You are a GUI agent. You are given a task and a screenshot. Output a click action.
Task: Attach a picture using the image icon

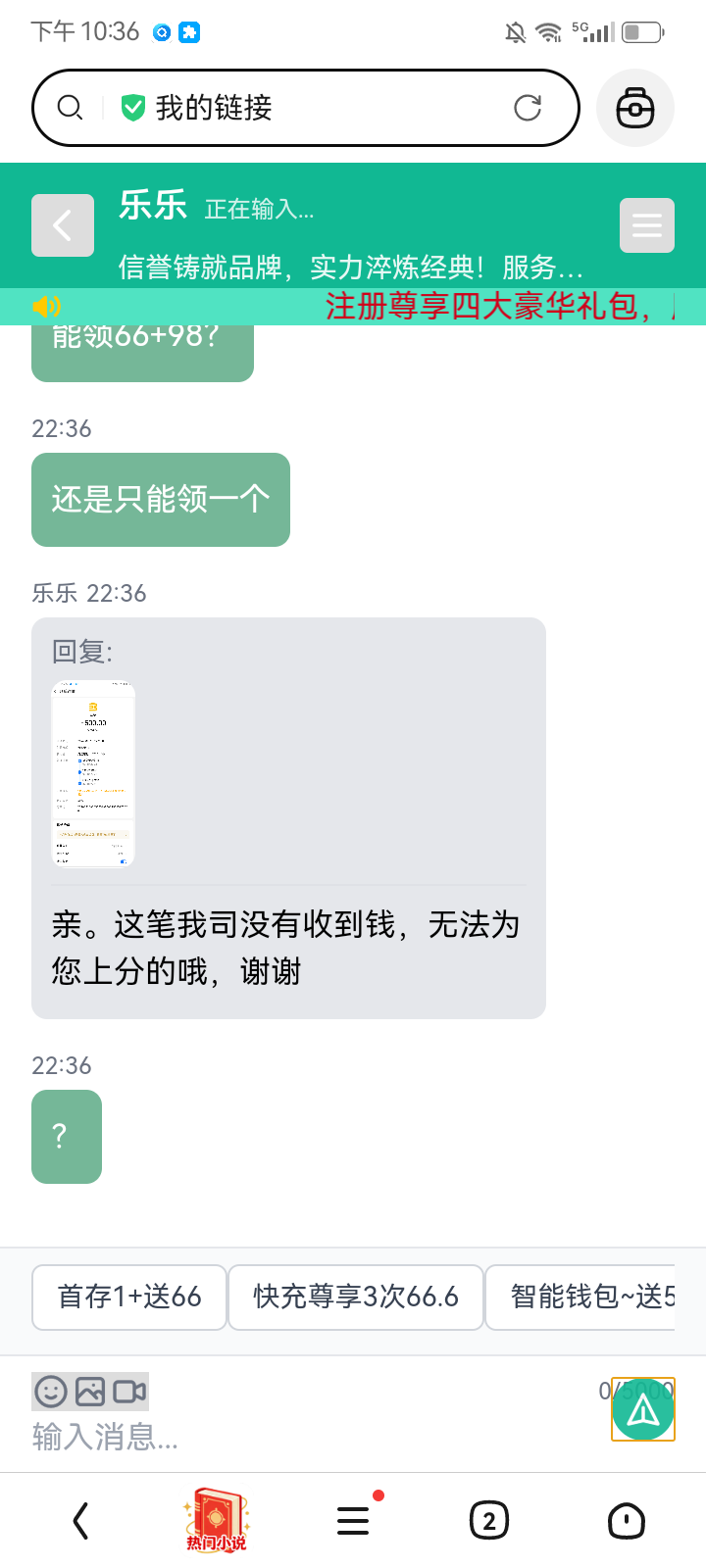[91, 1391]
